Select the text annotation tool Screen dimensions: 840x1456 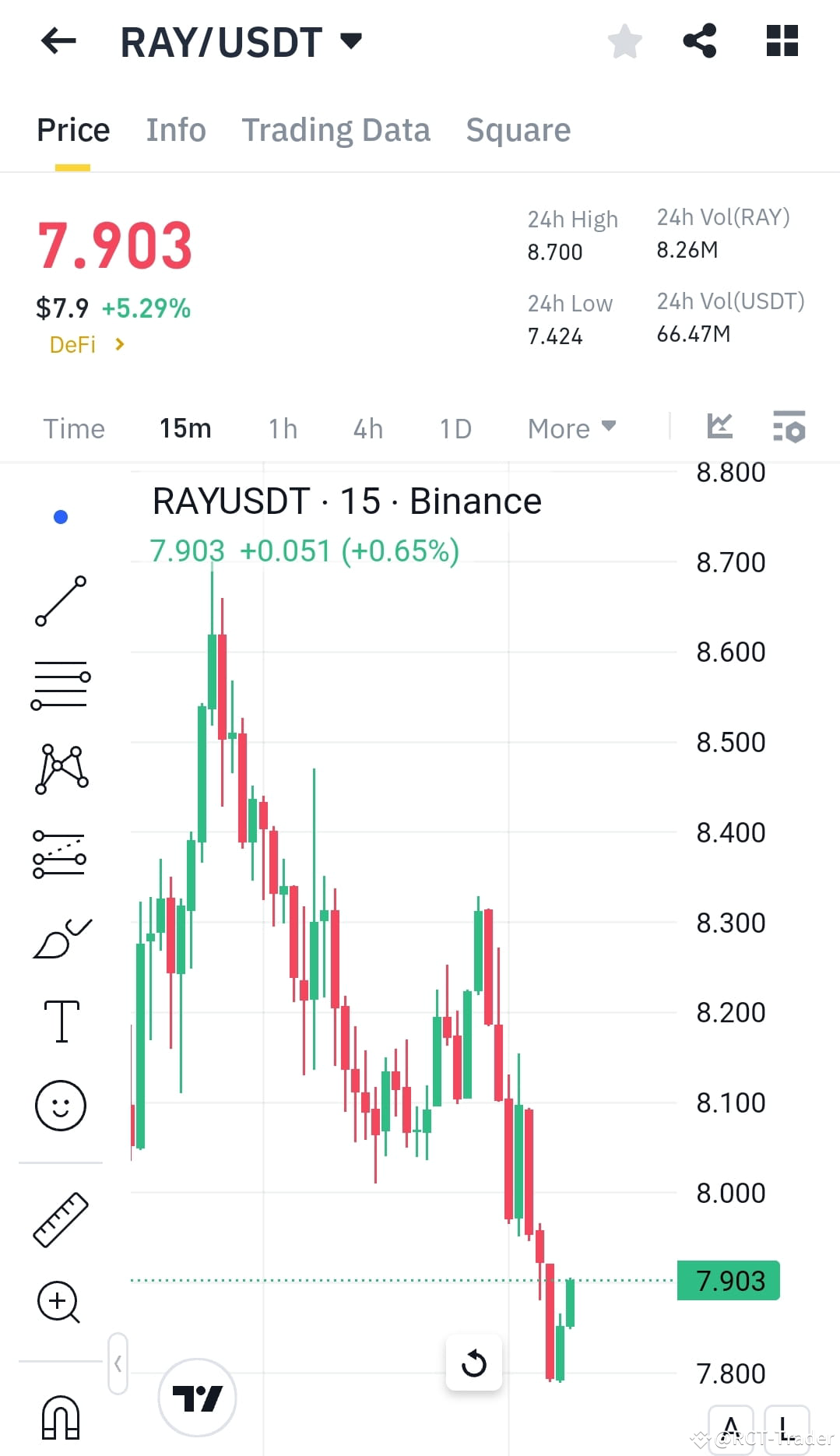click(61, 1022)
